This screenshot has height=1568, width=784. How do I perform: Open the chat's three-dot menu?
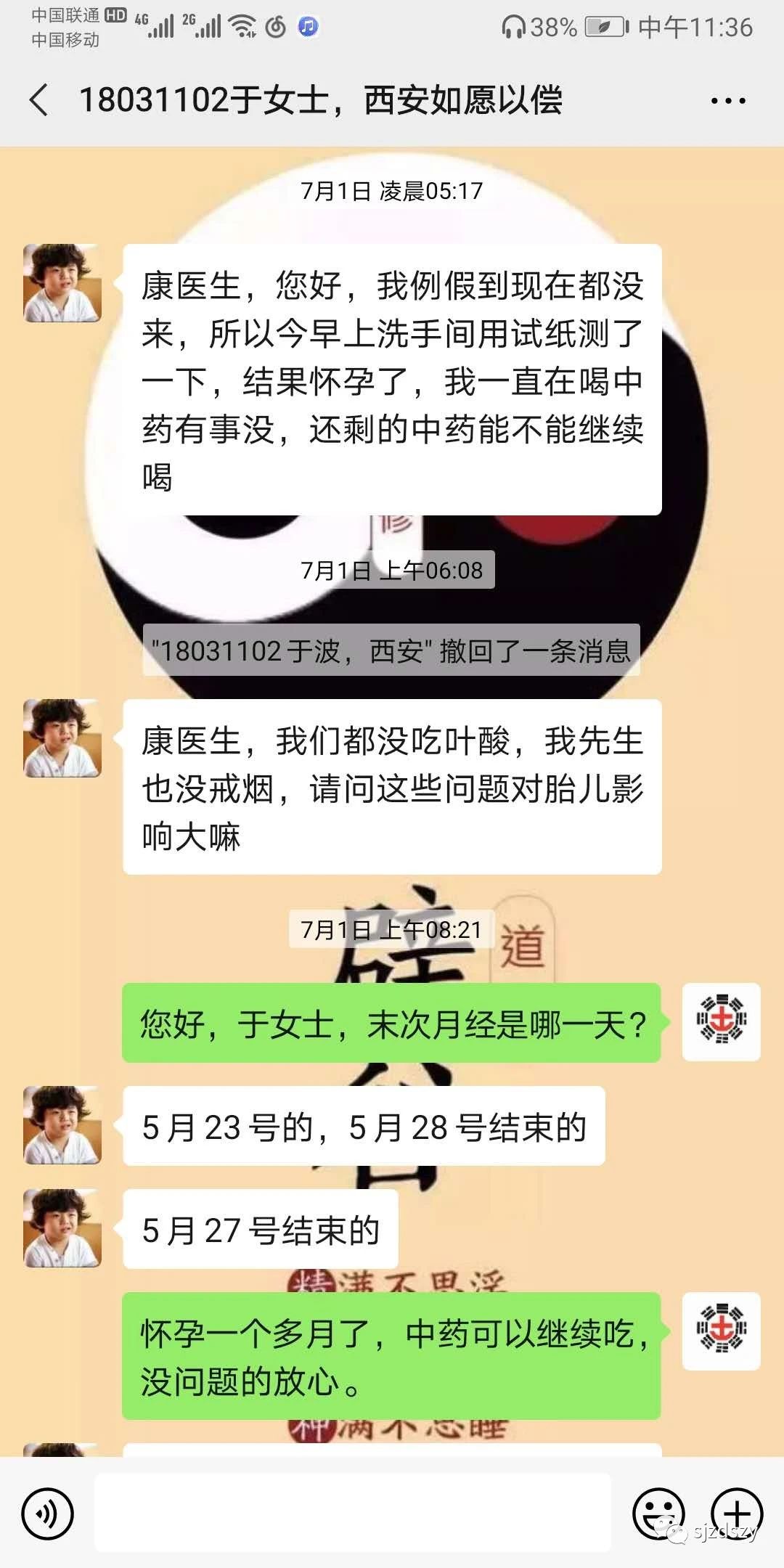(728, 101)
